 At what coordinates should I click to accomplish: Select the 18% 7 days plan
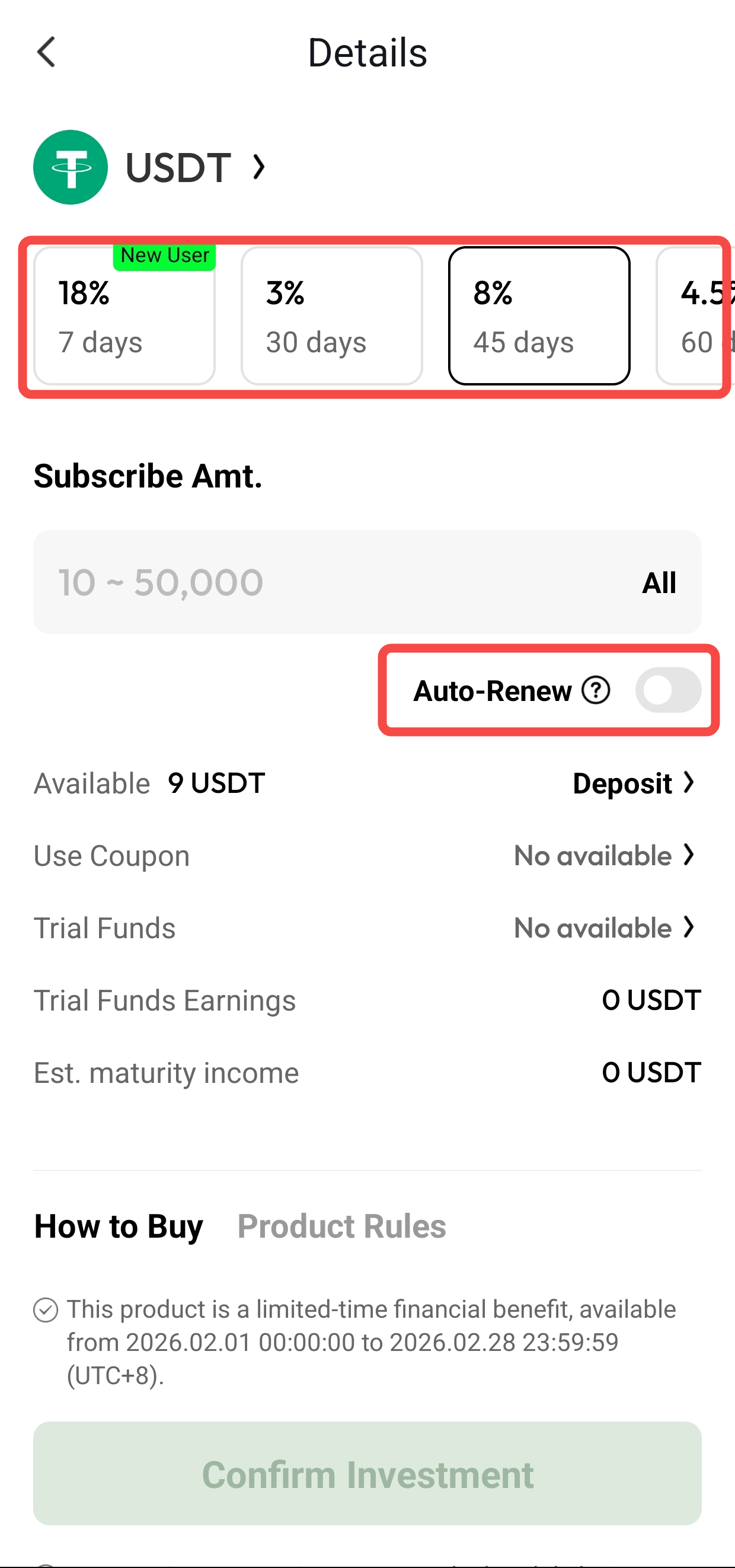[124, 316]
